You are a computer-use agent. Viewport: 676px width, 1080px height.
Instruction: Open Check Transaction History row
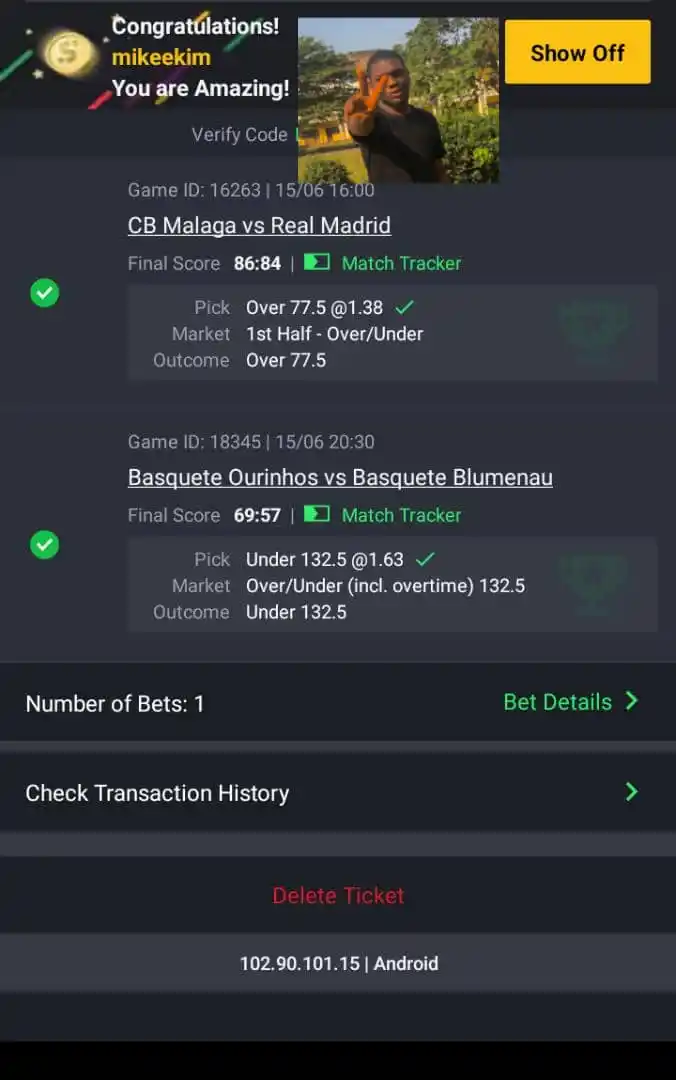point(337,793)
